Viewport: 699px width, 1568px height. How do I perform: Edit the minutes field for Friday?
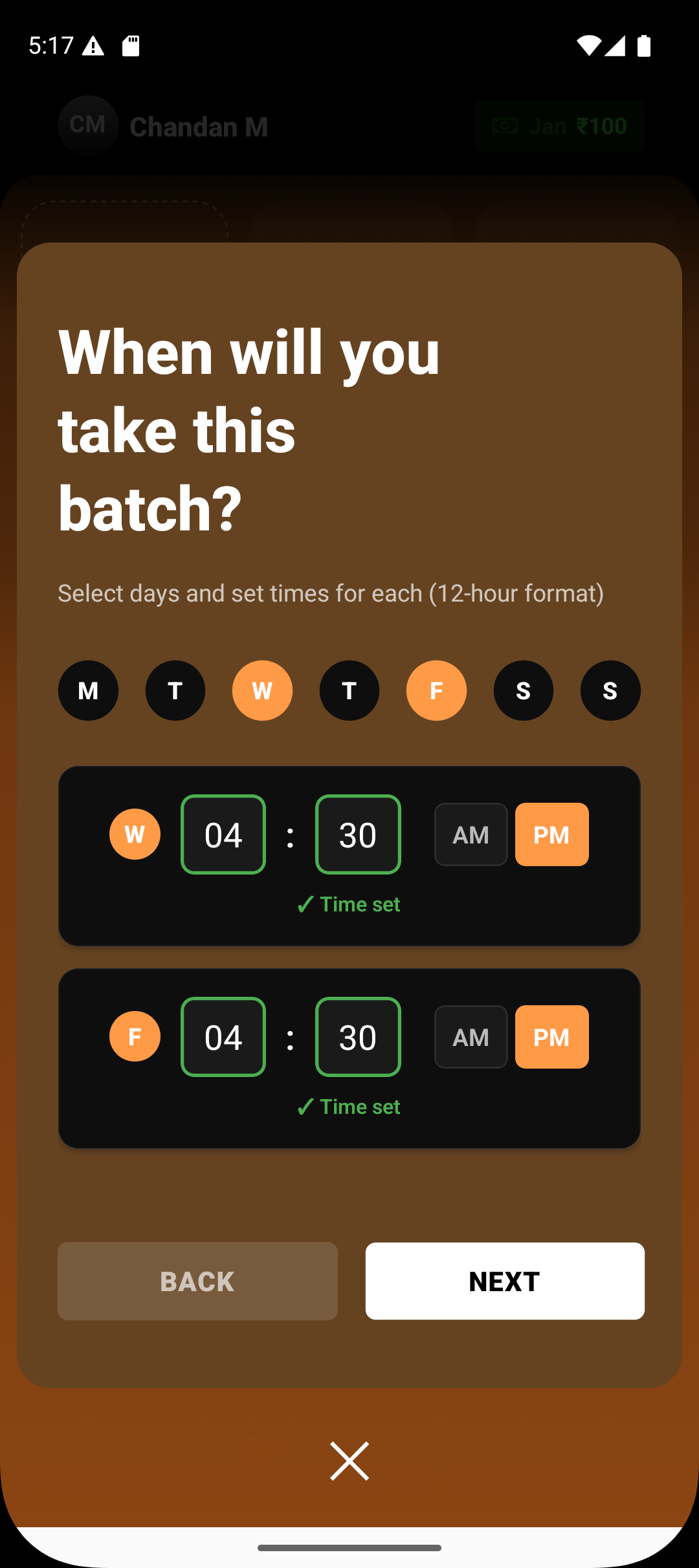tap(358, 1037)
